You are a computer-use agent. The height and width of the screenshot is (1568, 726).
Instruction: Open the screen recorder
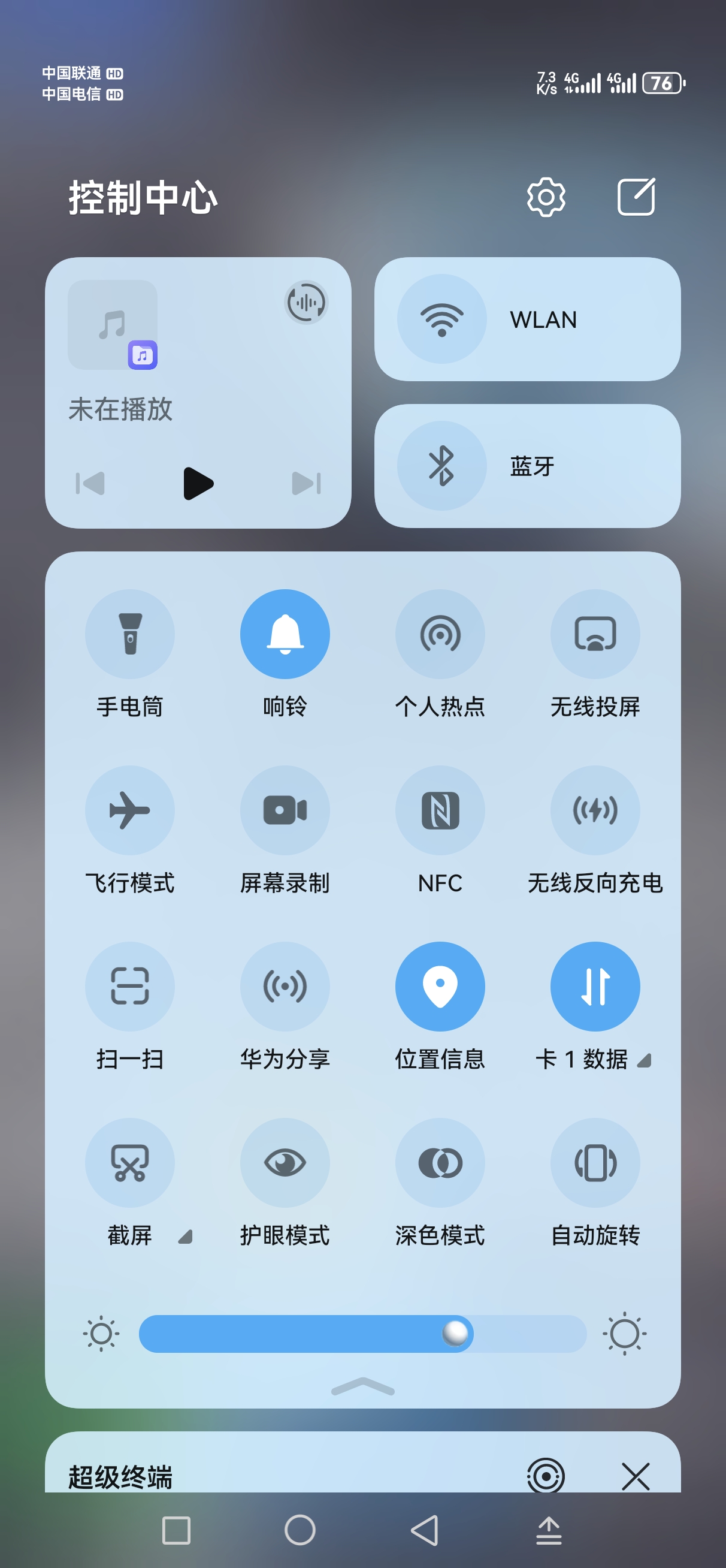coord(285,810)
